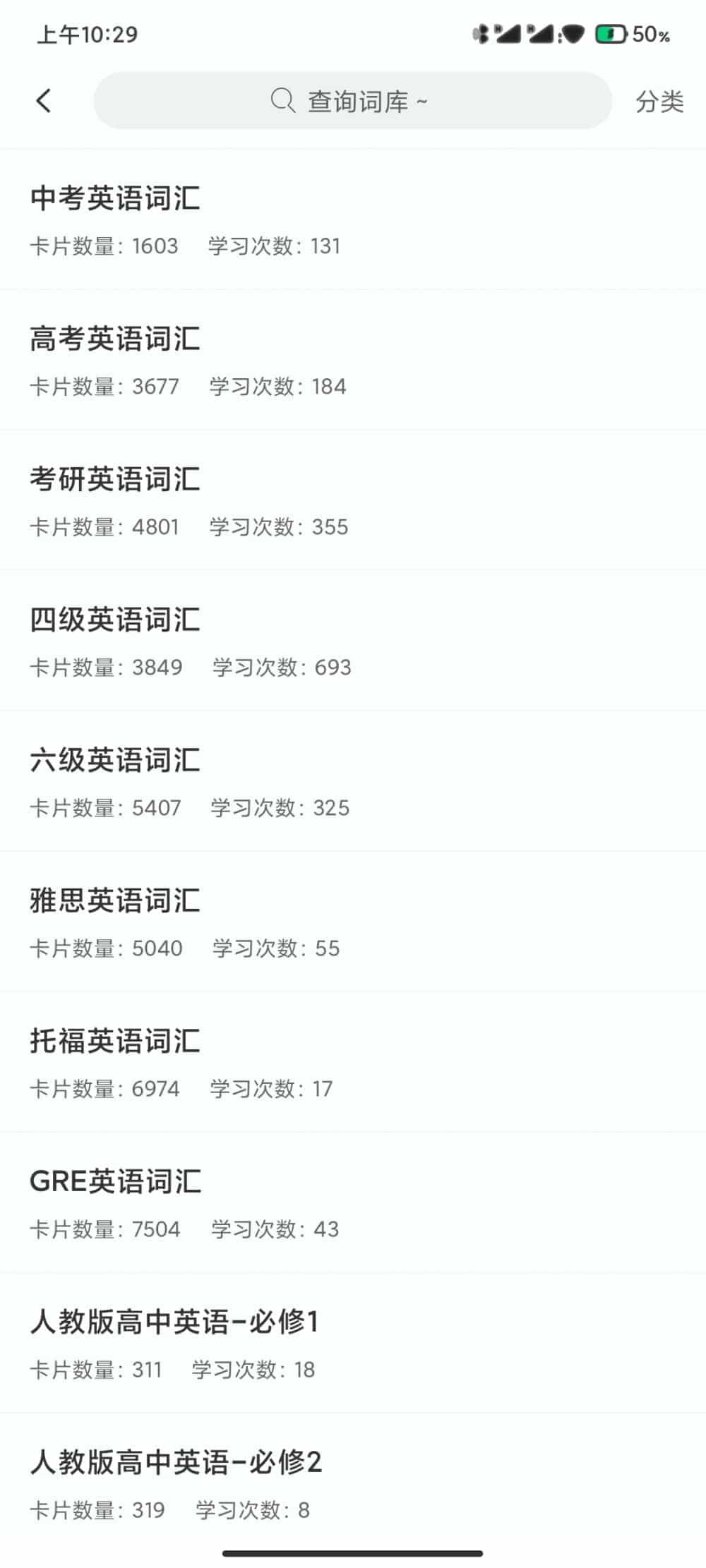Viewport: 706px width, 1568px height.
Task: View the 雅思英语词汇 deck
Action: (353, 922)
